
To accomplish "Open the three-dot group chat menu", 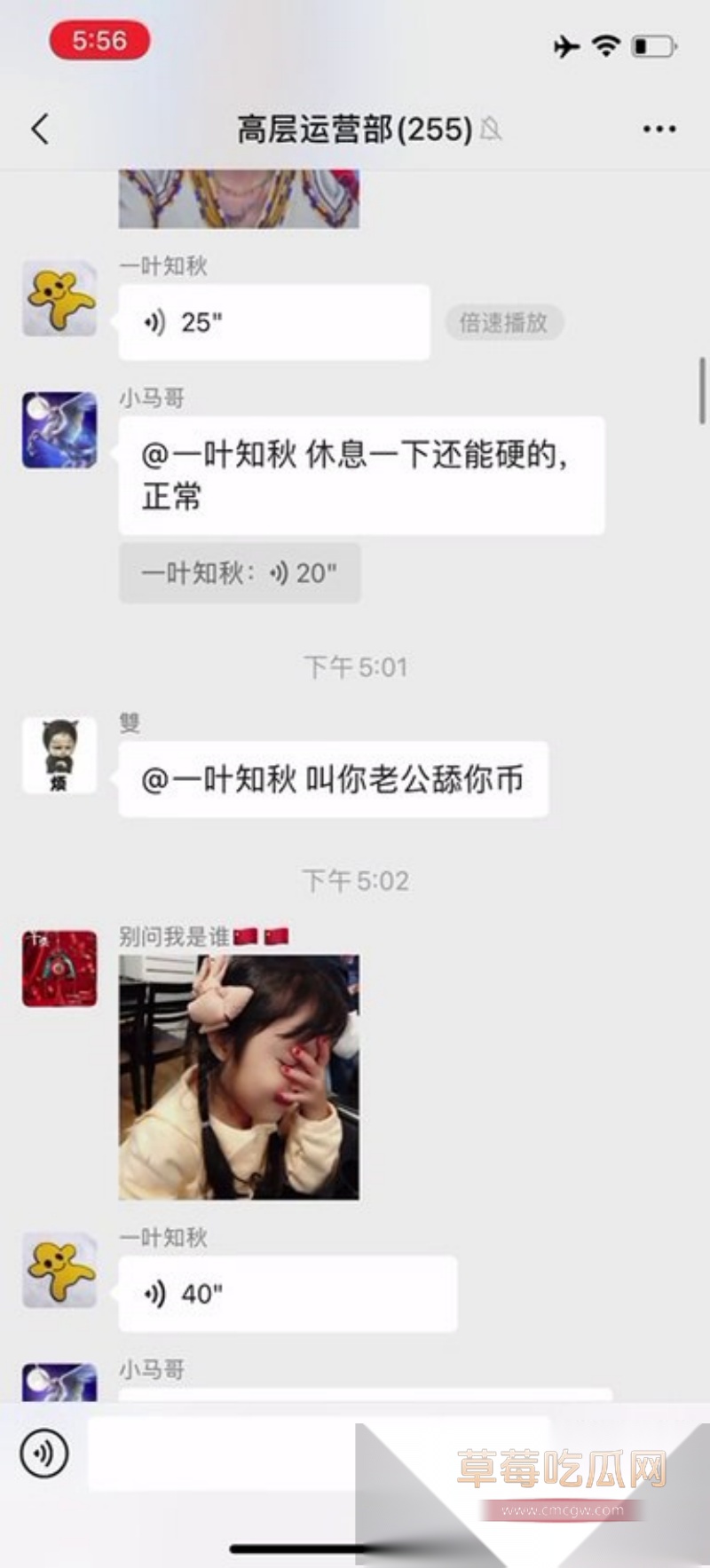I will pos(659,130).
